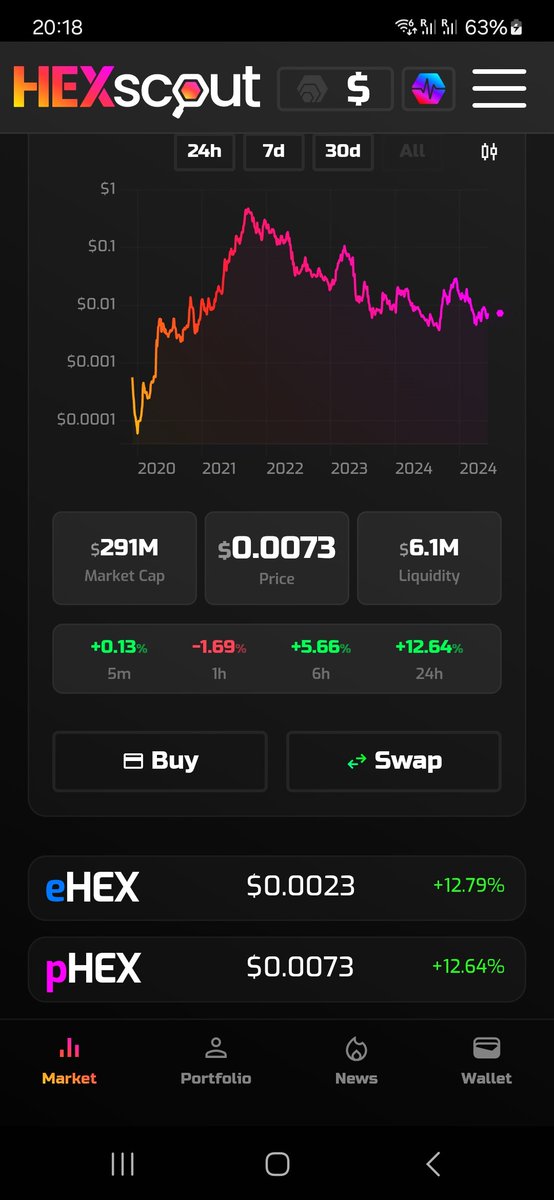Go to the News tab
Image resolution: width=554 pixels, height=1200 pixels.
point(356,1061)
